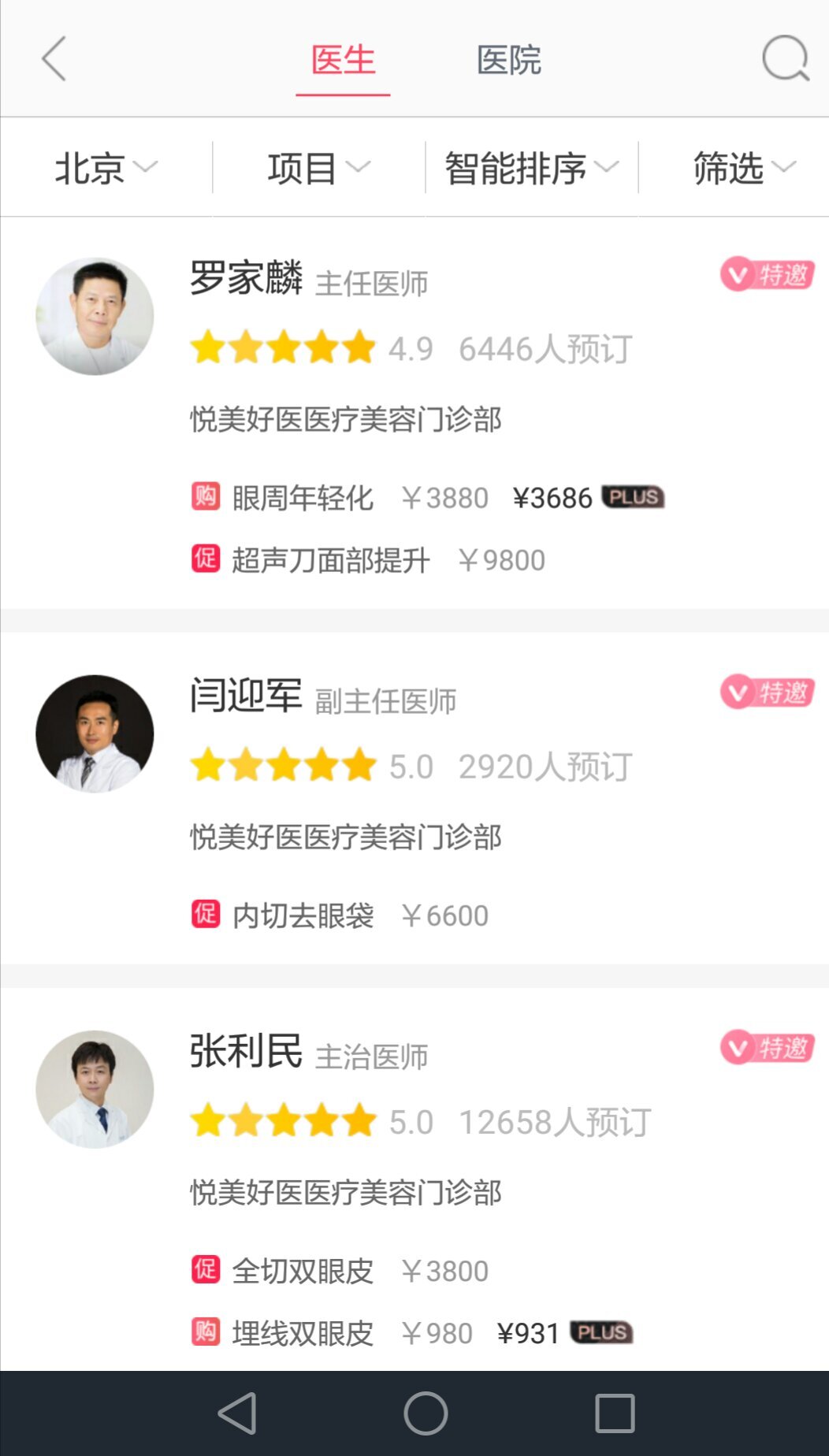Screen dimensions: 829x1456
Task: Open doctor 张利民's profile
Action: click(246, 1052)
